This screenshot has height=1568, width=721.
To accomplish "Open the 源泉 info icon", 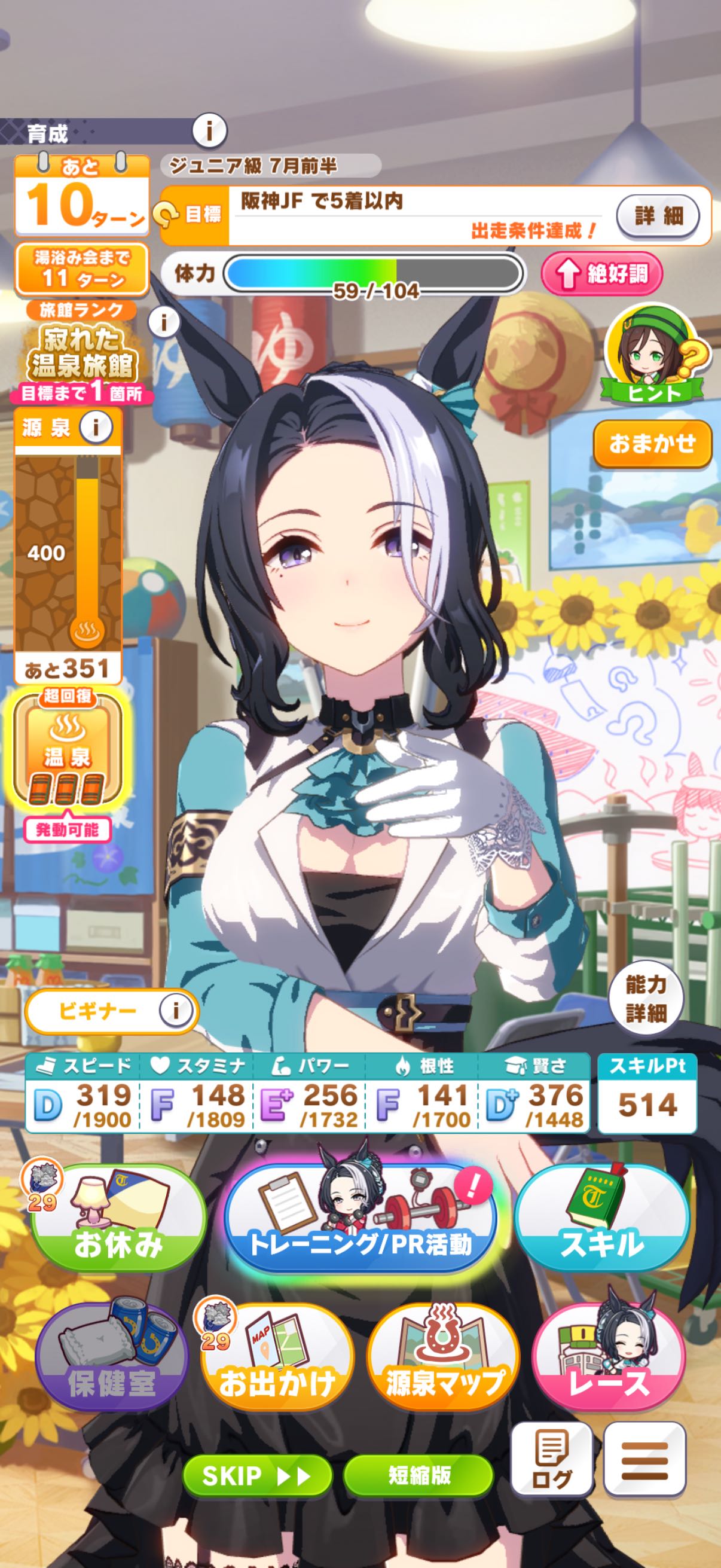I will point(96,428).
